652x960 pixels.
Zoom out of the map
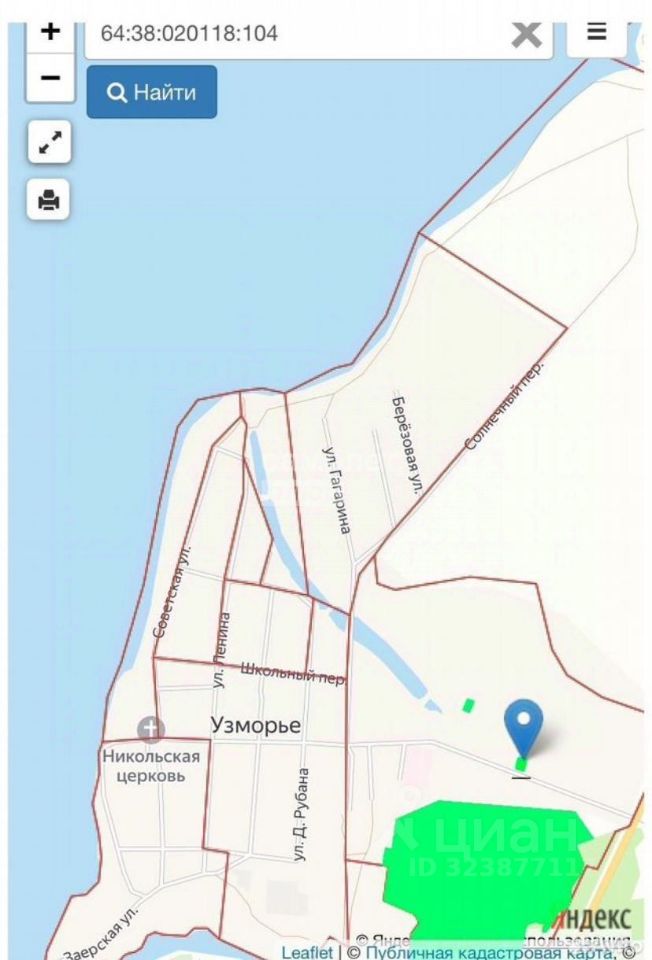(x=50, y=77)
